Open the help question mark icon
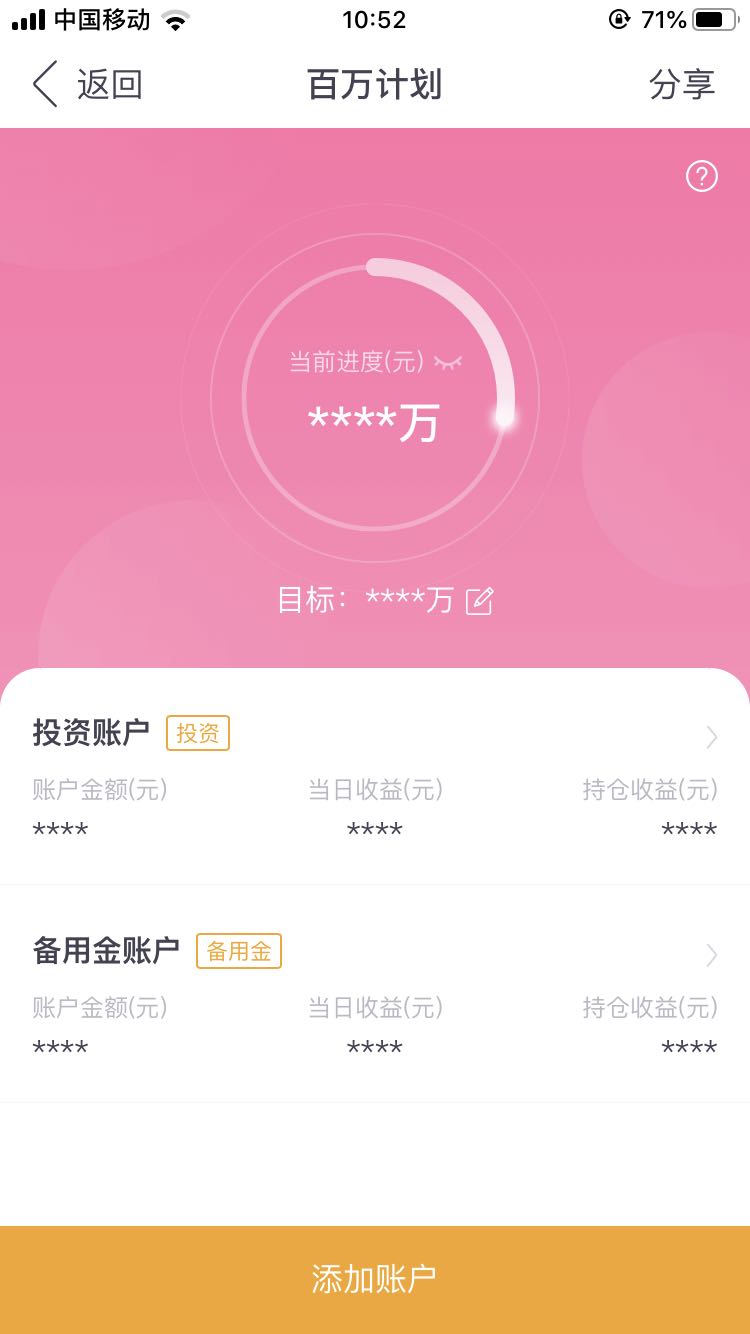 coord(702,177)
